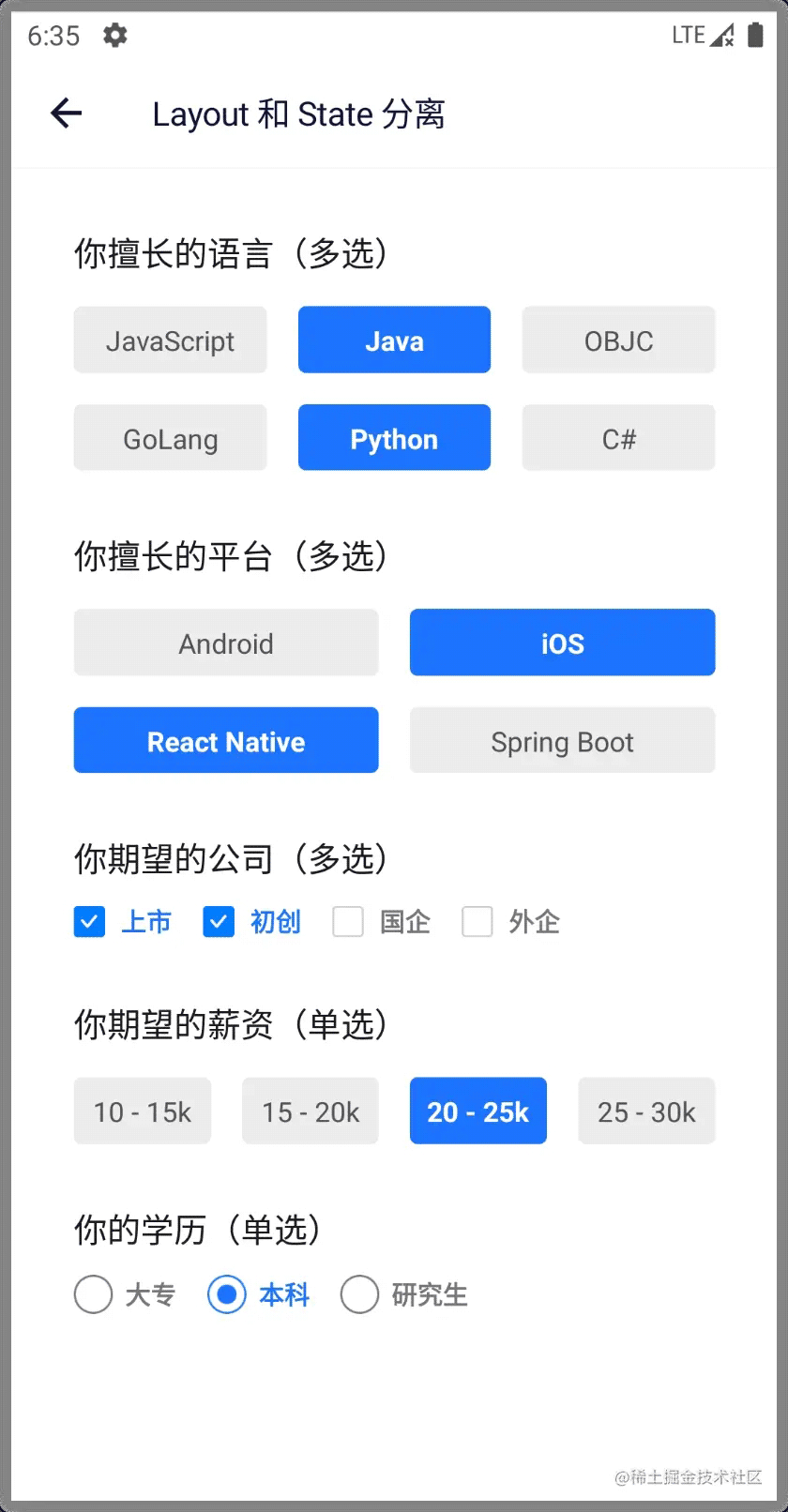Pick the C# language chip
This screenshot has width=788, height=1512.
click(618, 438)
